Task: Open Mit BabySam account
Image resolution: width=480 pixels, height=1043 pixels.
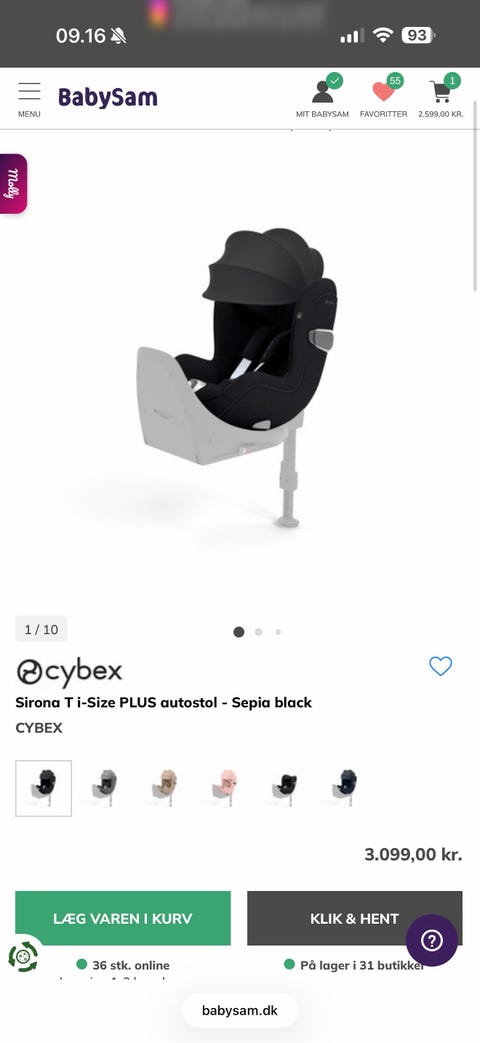Action: click(322, 96)
